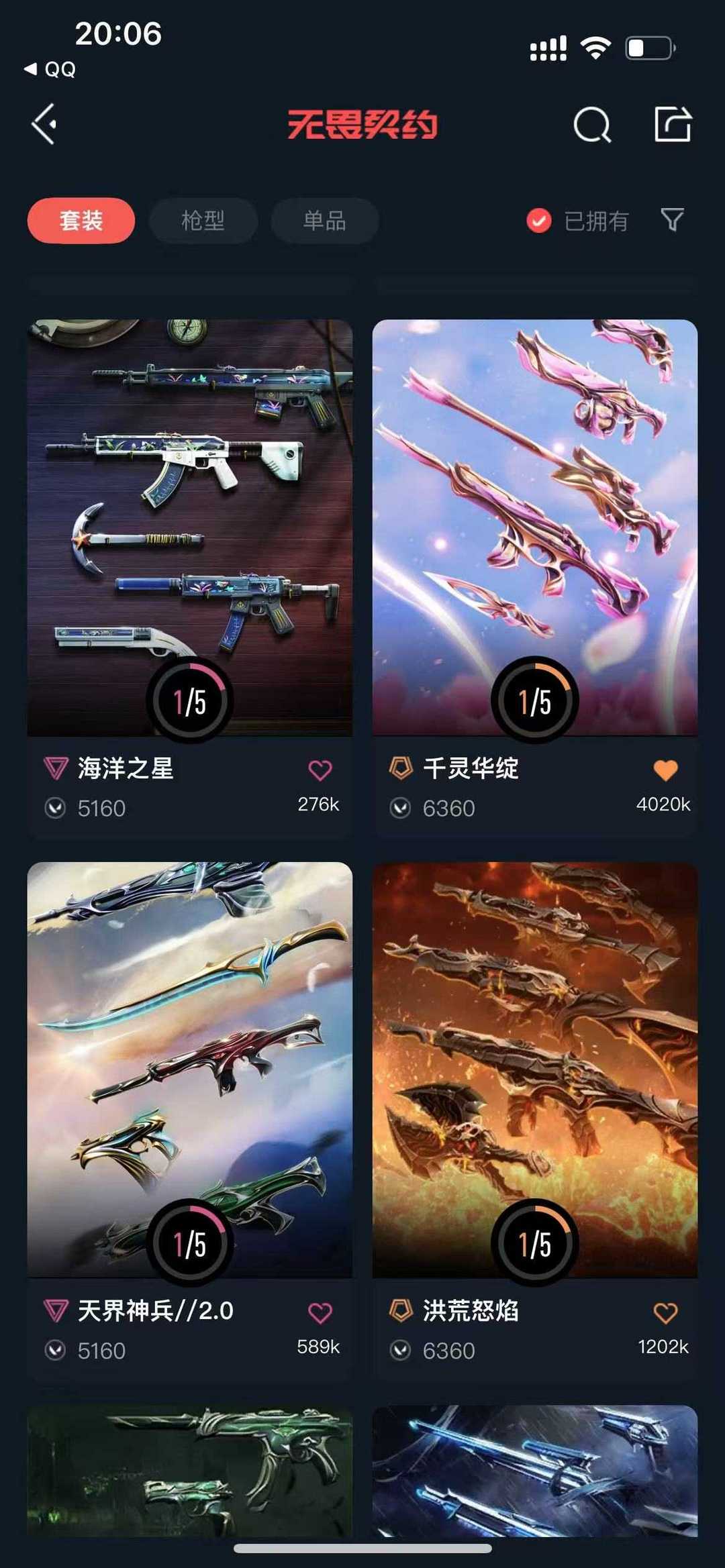Screen dimensions: 725x1568
Task: Like the 海洋之星 bundle
Action: (x=320, y=770)
